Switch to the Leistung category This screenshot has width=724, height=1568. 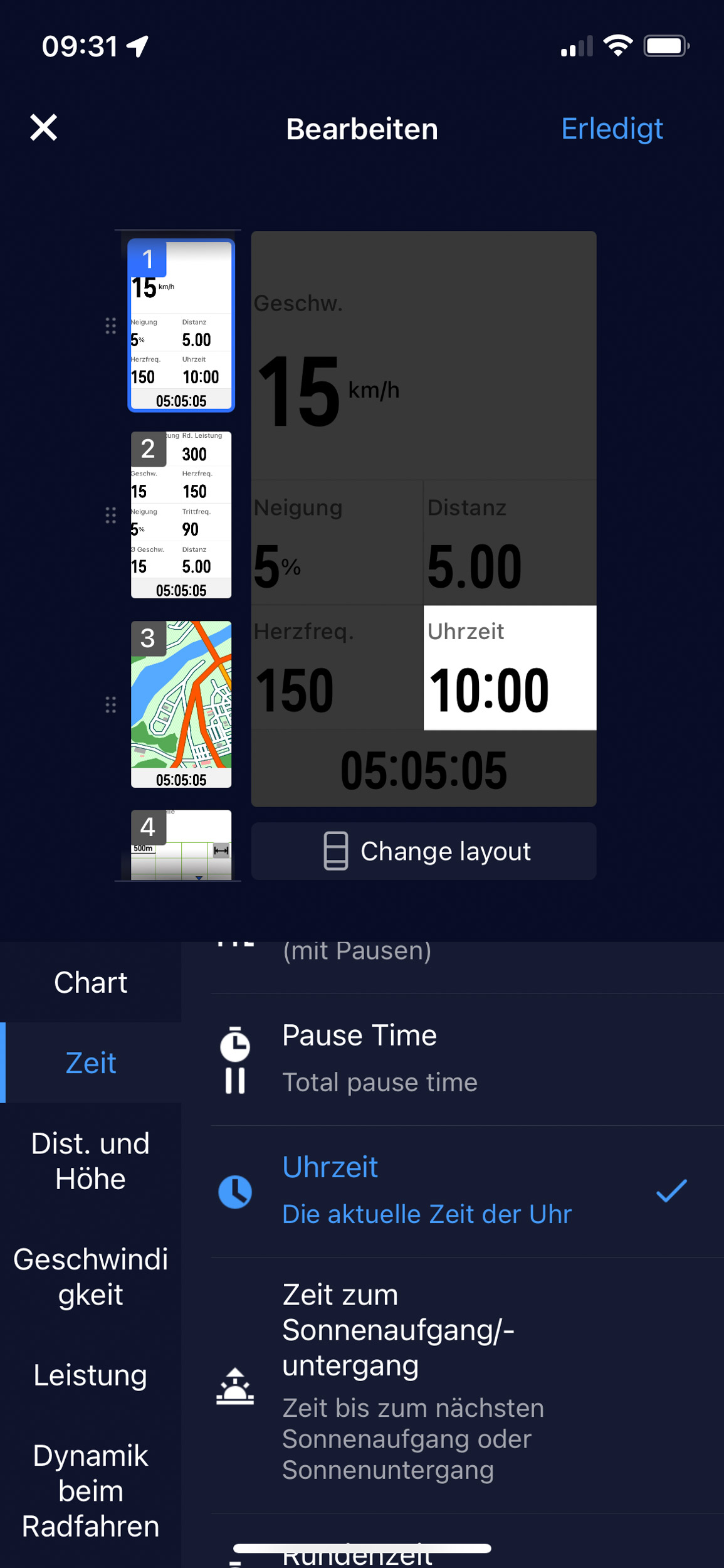91,1375
